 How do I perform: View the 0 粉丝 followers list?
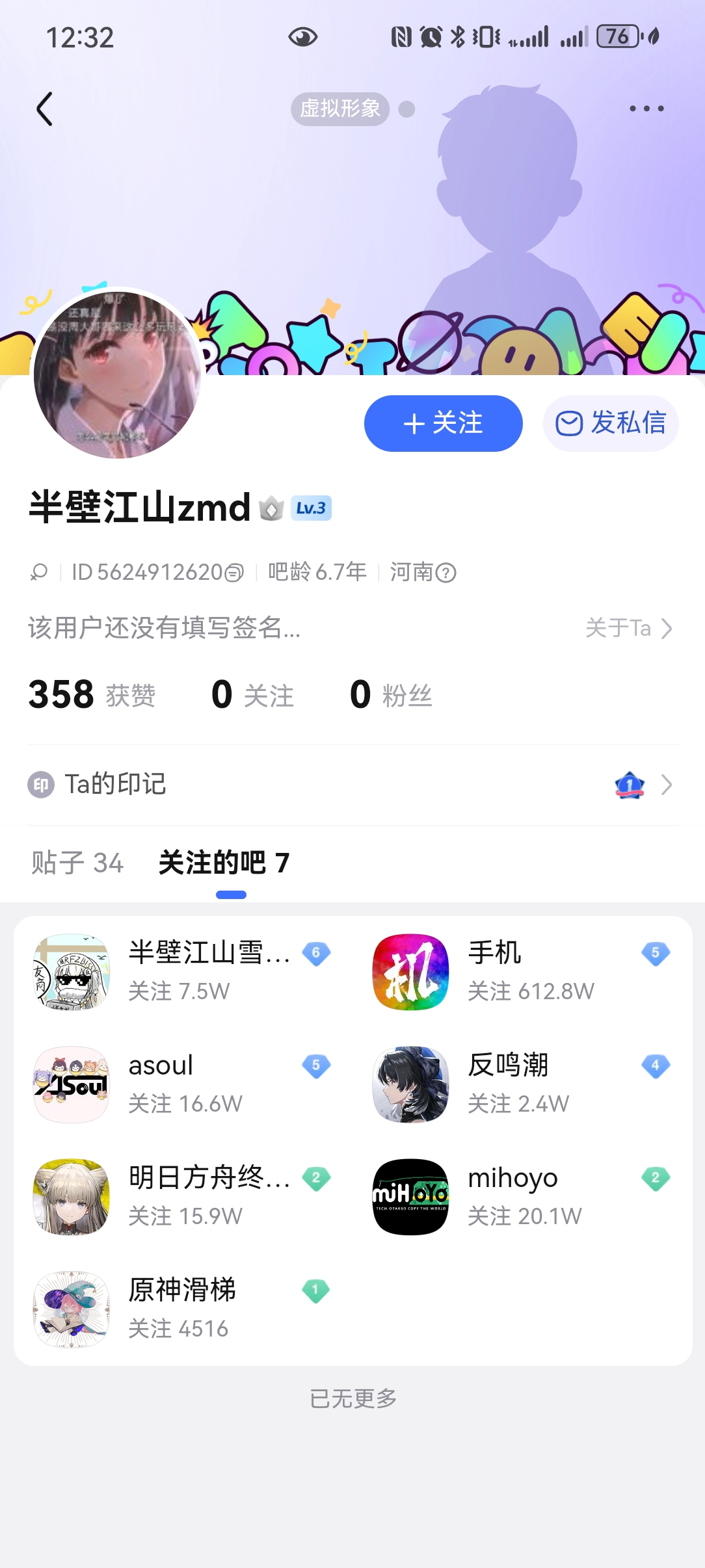[x=391, y=695]
